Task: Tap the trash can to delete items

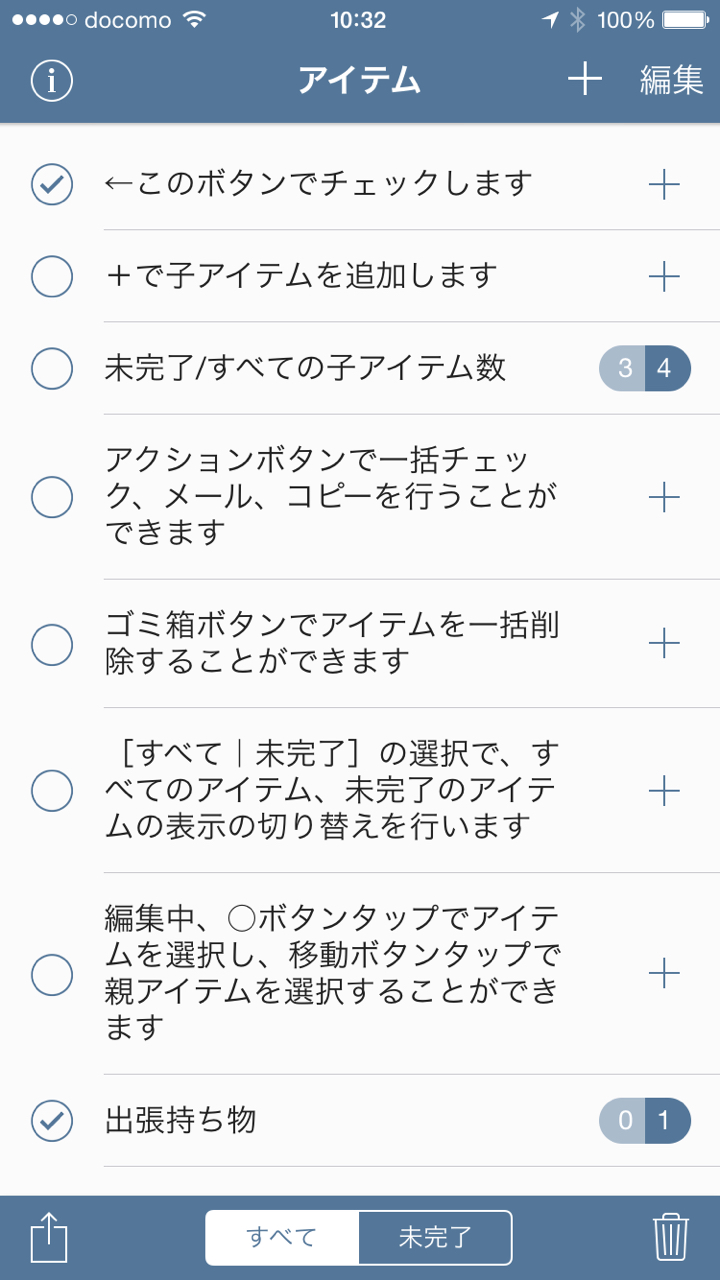Action: [671, 1237]
